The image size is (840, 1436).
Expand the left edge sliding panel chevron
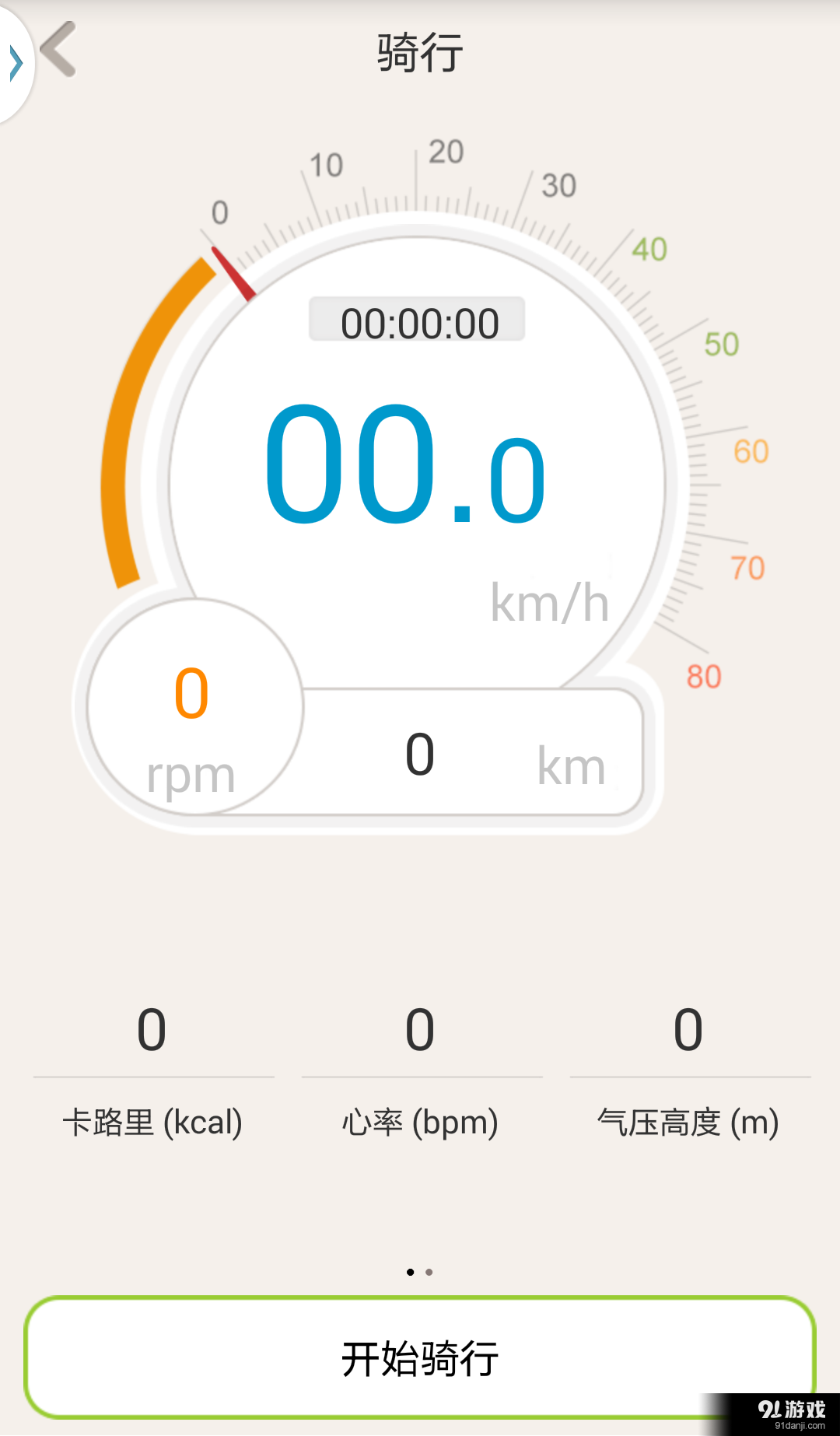pos(16,62)
